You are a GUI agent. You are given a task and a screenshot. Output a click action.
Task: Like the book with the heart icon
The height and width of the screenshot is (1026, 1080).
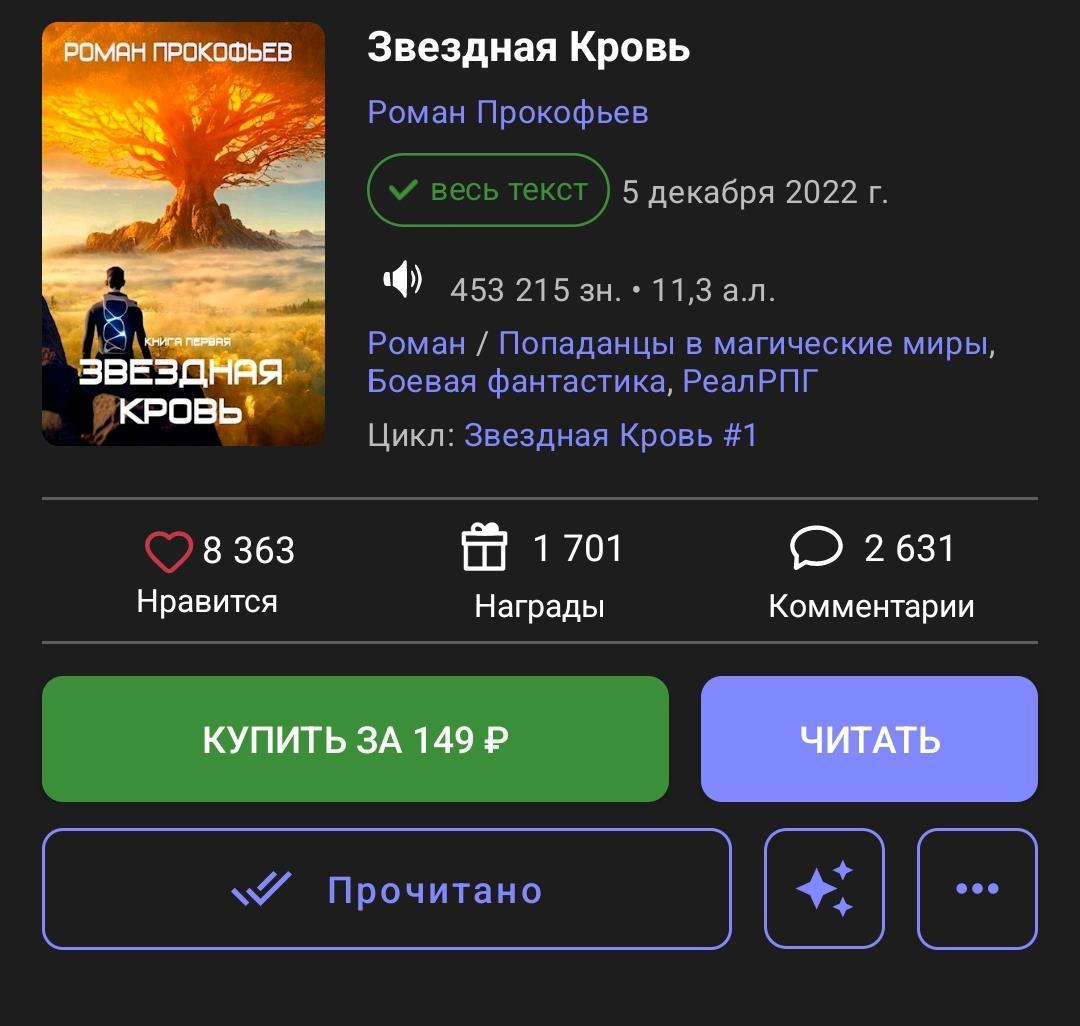[x=168, y=551]
